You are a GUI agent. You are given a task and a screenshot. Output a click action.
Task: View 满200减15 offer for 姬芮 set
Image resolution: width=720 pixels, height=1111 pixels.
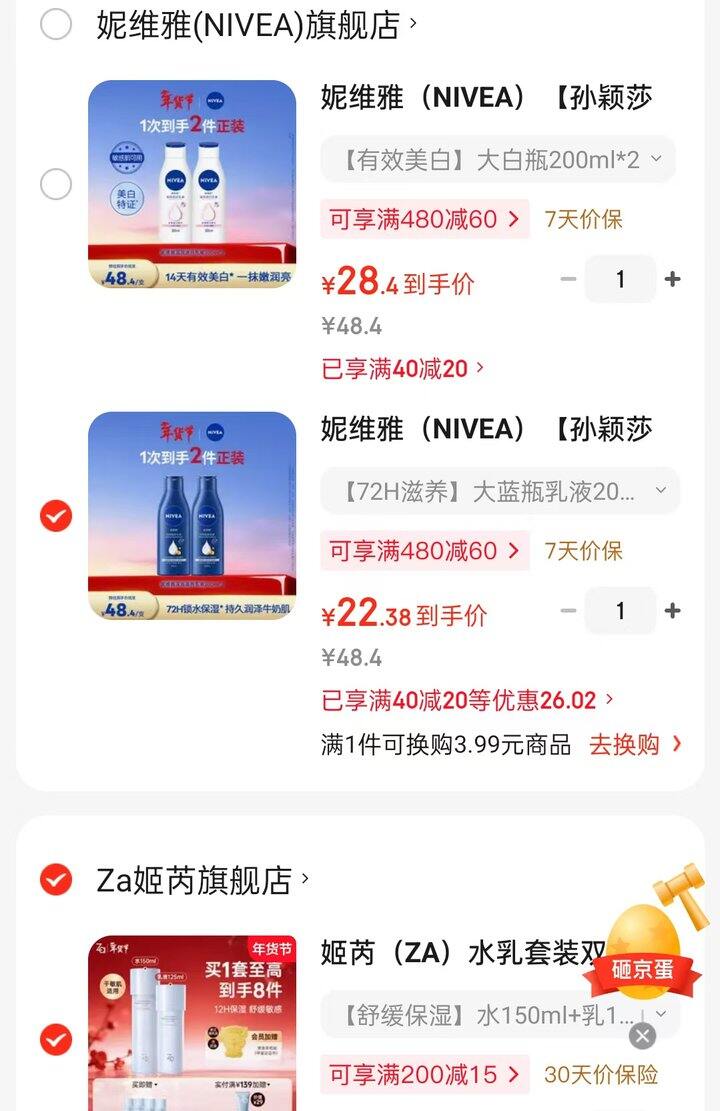425,1075
